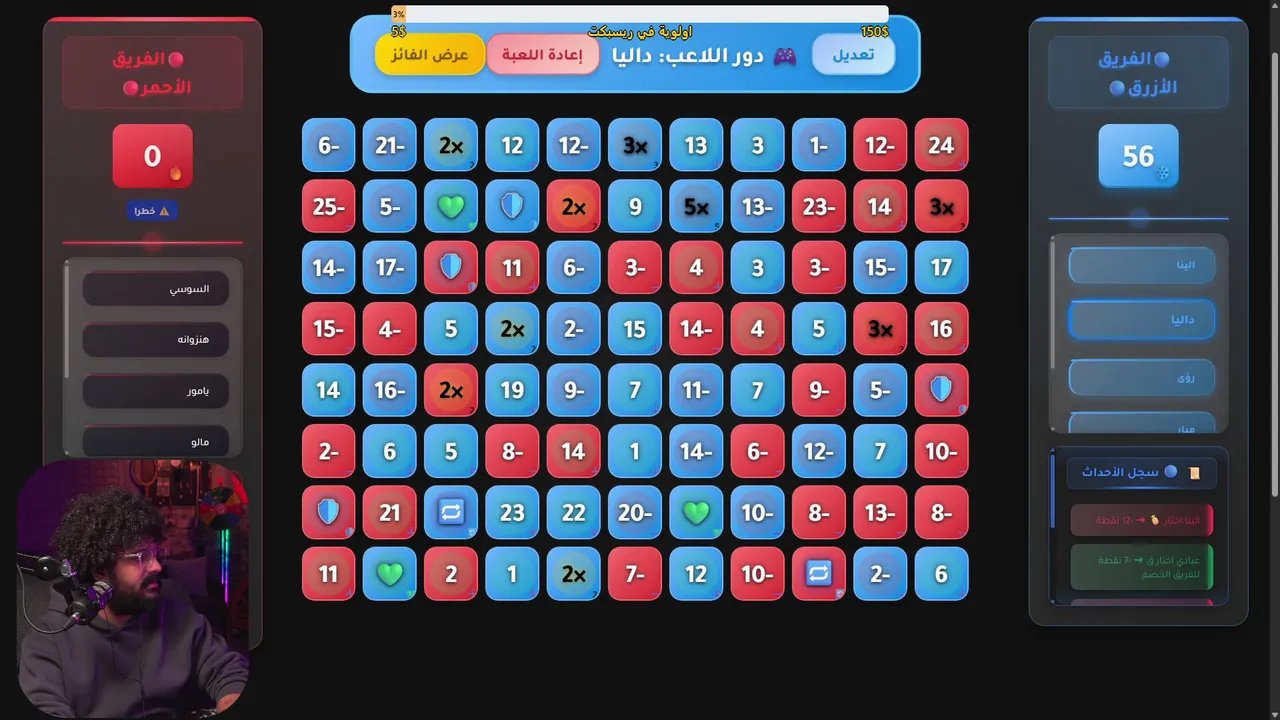Viewport: 1280px width, 720px height.
Task: Select player داليا in blue team
Action: (x=1141, y=320)
